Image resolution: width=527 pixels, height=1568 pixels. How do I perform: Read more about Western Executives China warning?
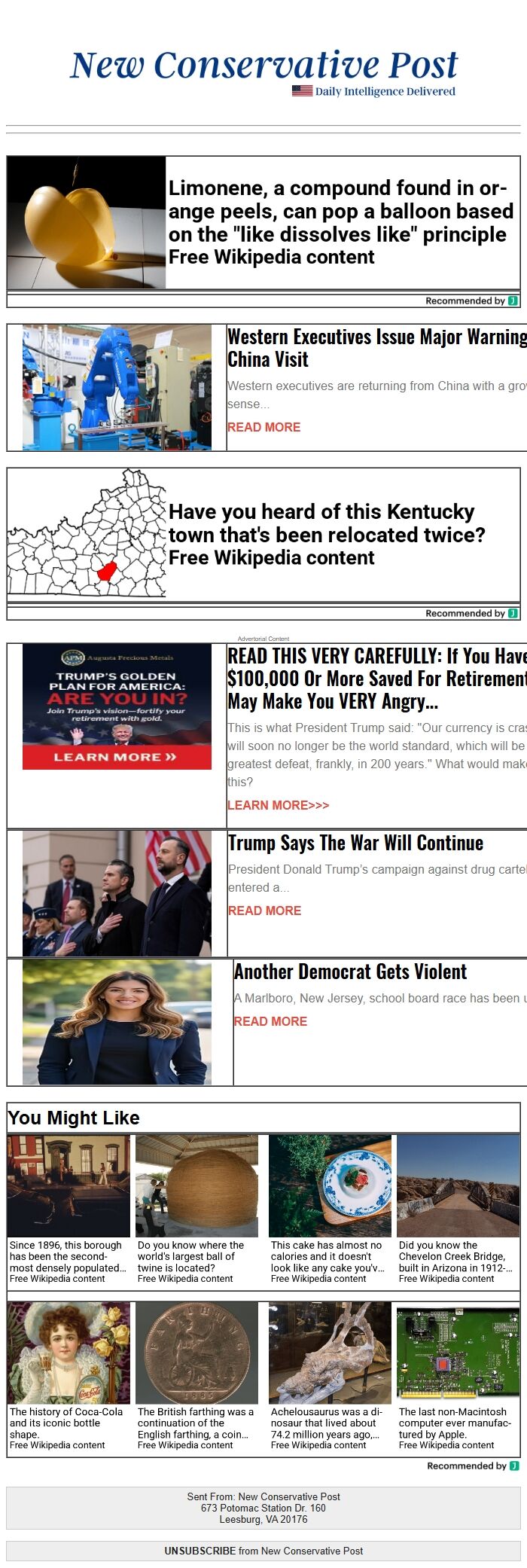click(264, 427)
